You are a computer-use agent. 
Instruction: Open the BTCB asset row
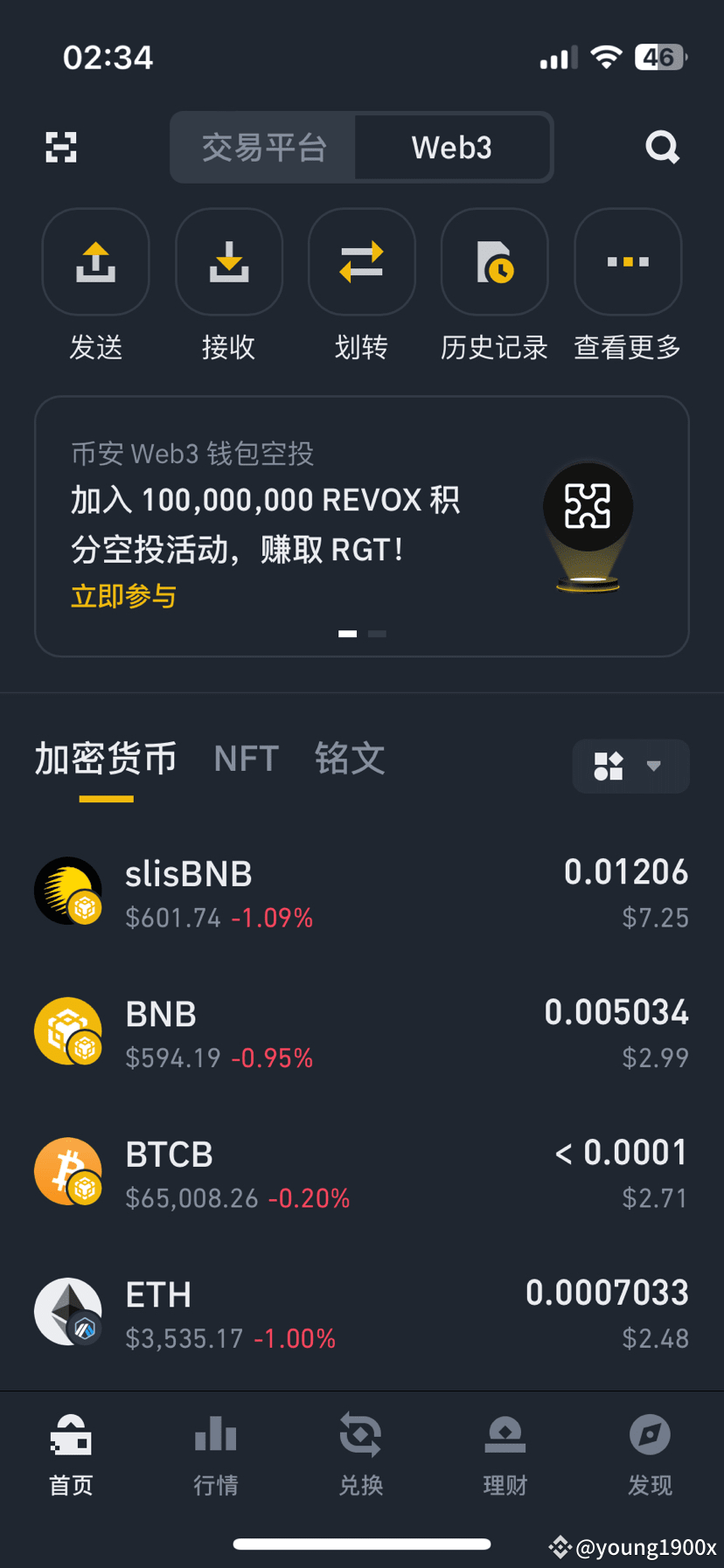coord(362,1174)
